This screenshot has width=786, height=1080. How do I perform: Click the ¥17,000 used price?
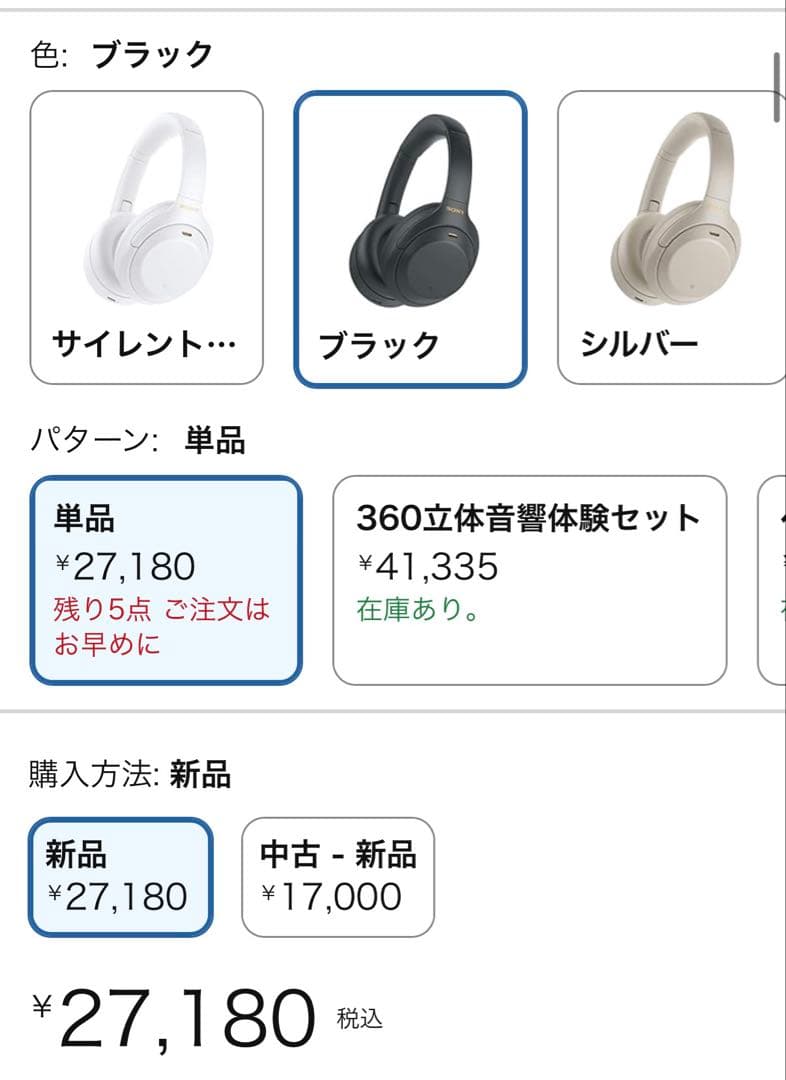tap(337, 897)
